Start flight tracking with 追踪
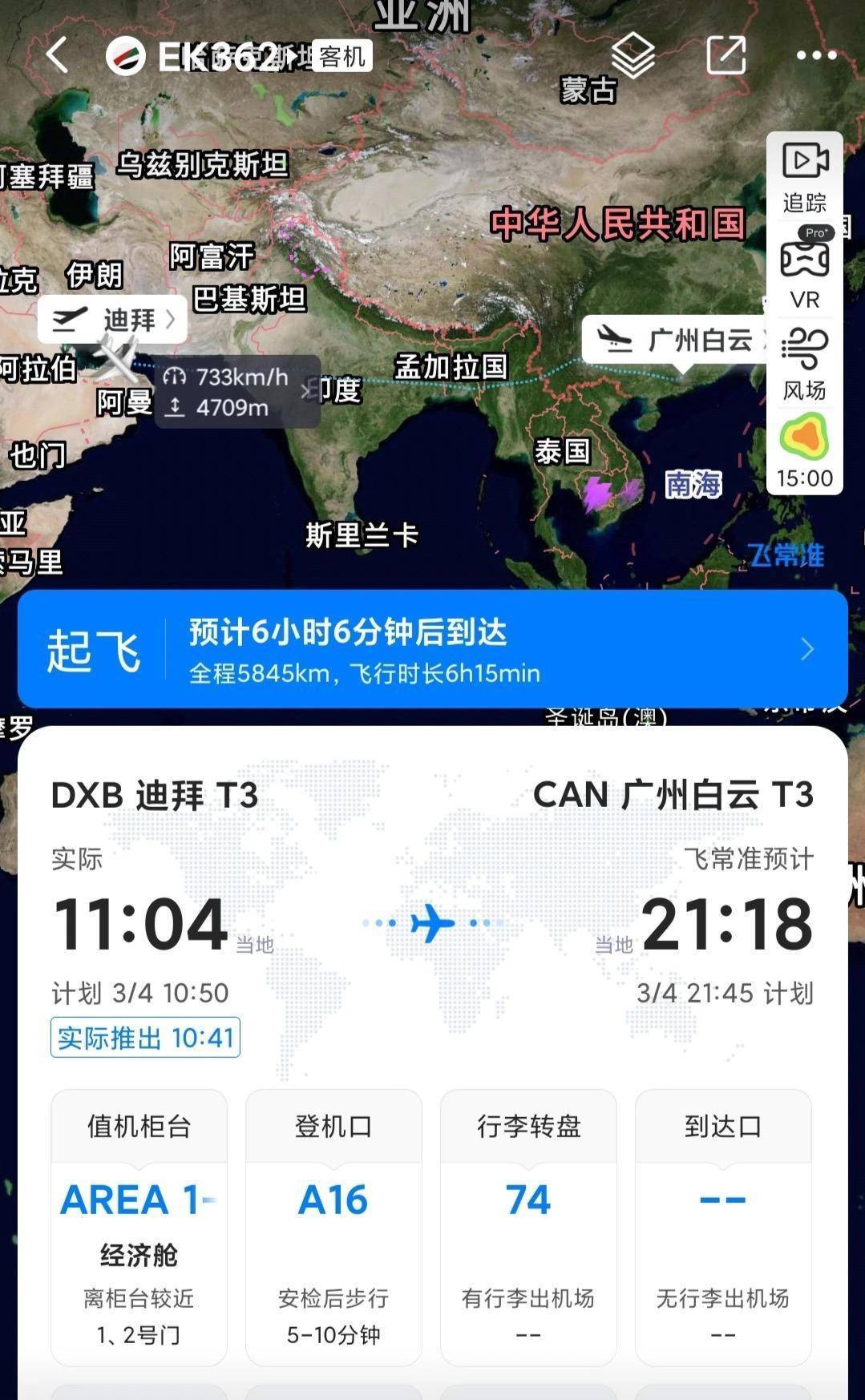The image size is (865, 1400). [805, 178]
